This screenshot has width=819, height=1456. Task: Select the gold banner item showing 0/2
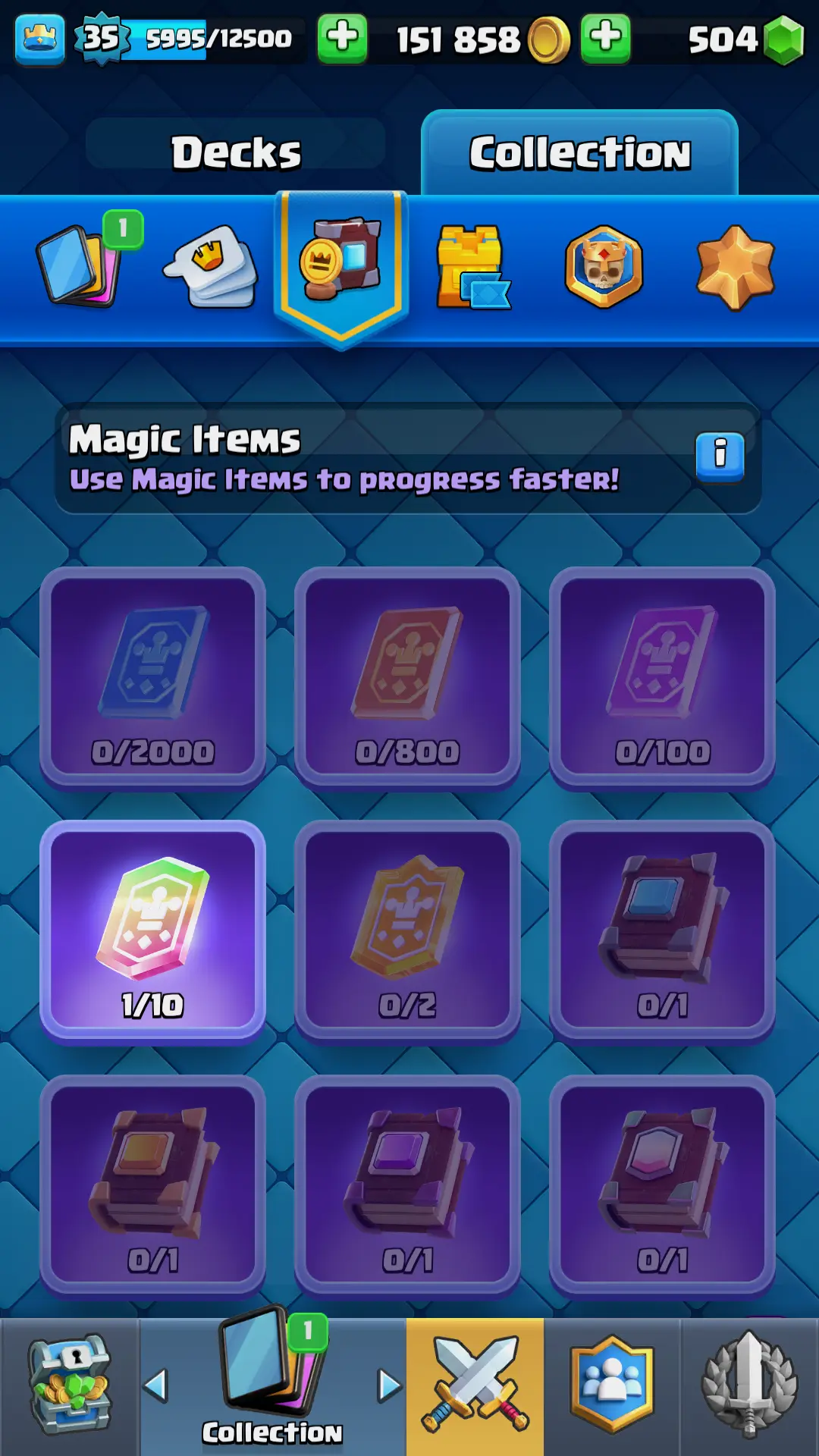[x=407, y=931]
